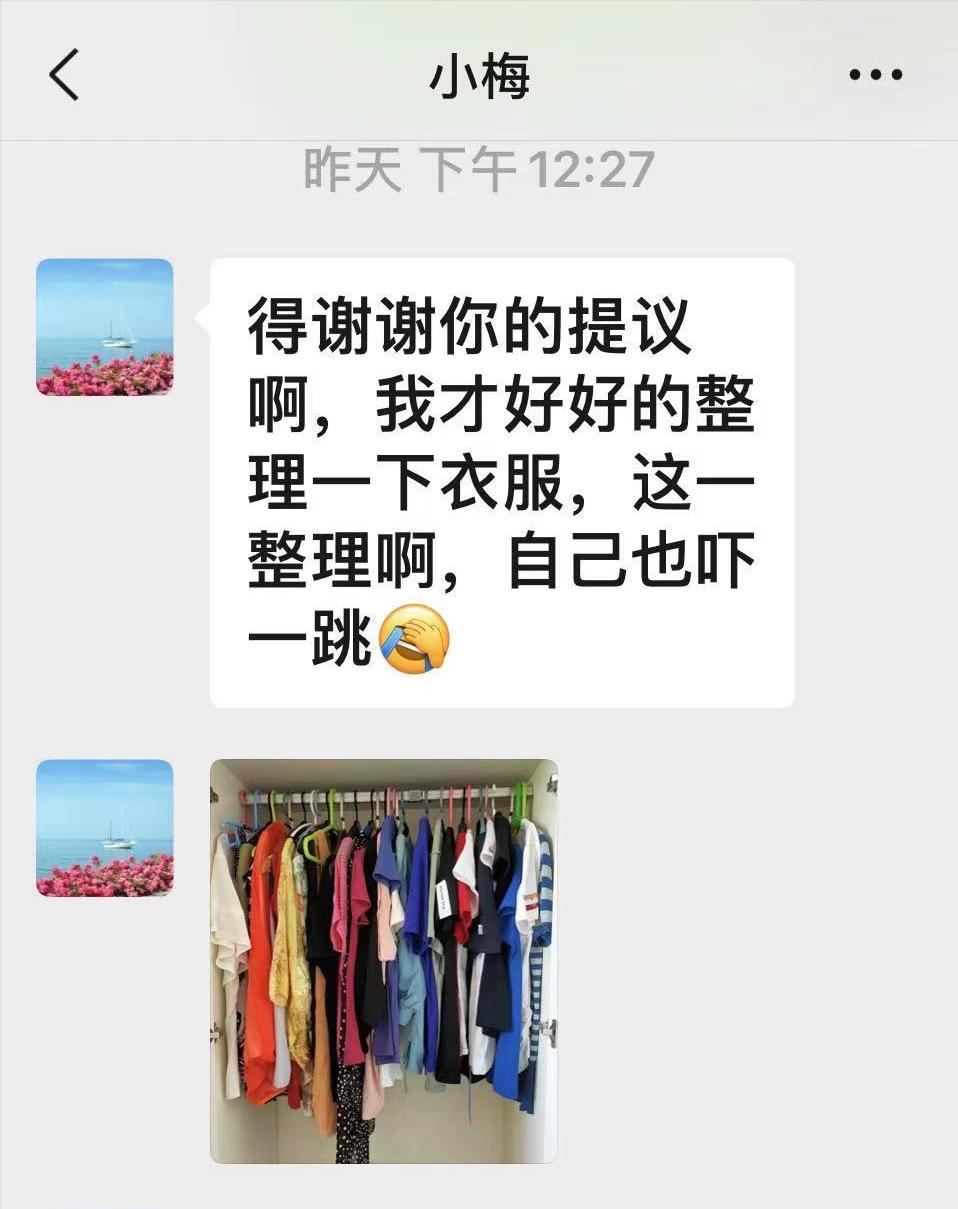
Task: Tap the back arrow to exit chat
Action: [62, 73]
